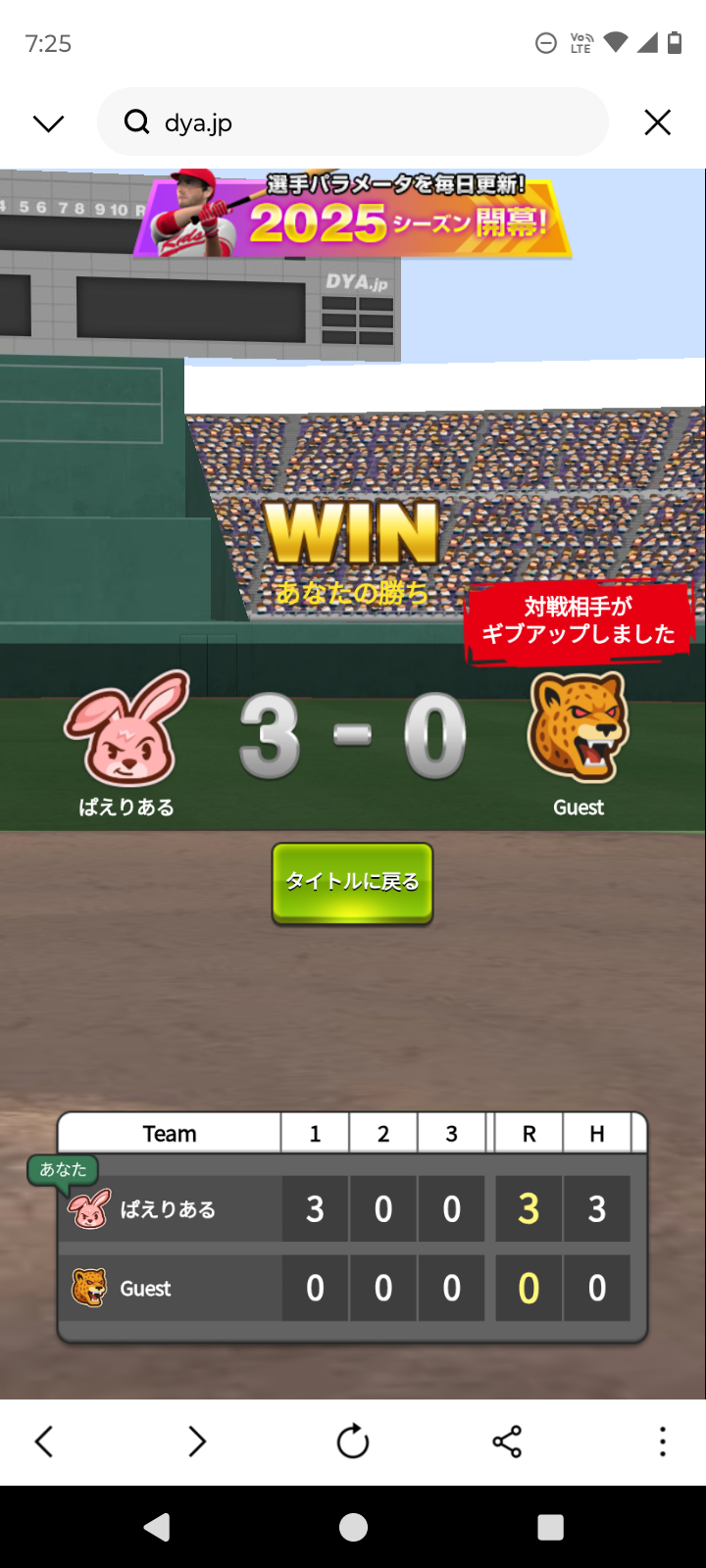Go forward to the next web page
706x1568 pixels.
(x=197, y=1442)
